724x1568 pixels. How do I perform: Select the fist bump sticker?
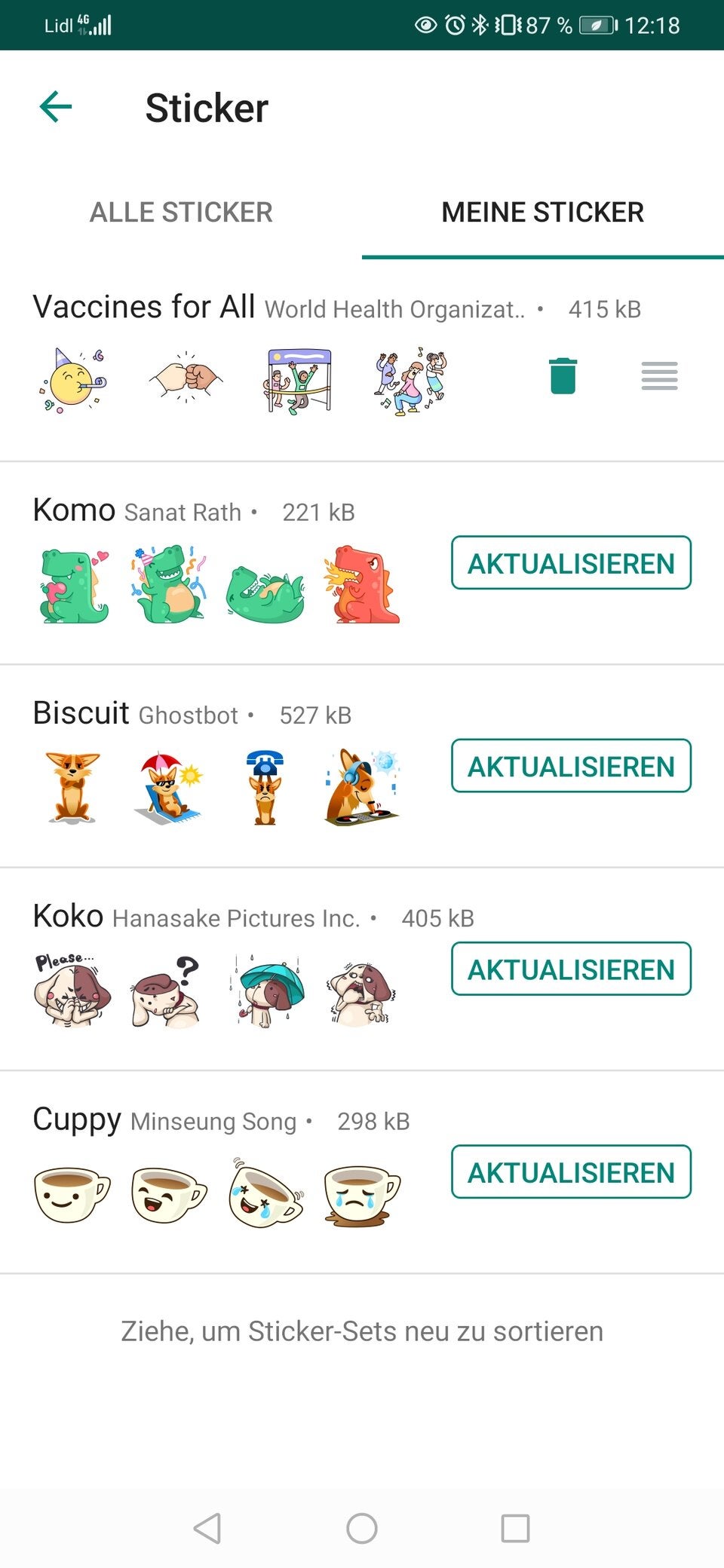[x=183, y=379]
